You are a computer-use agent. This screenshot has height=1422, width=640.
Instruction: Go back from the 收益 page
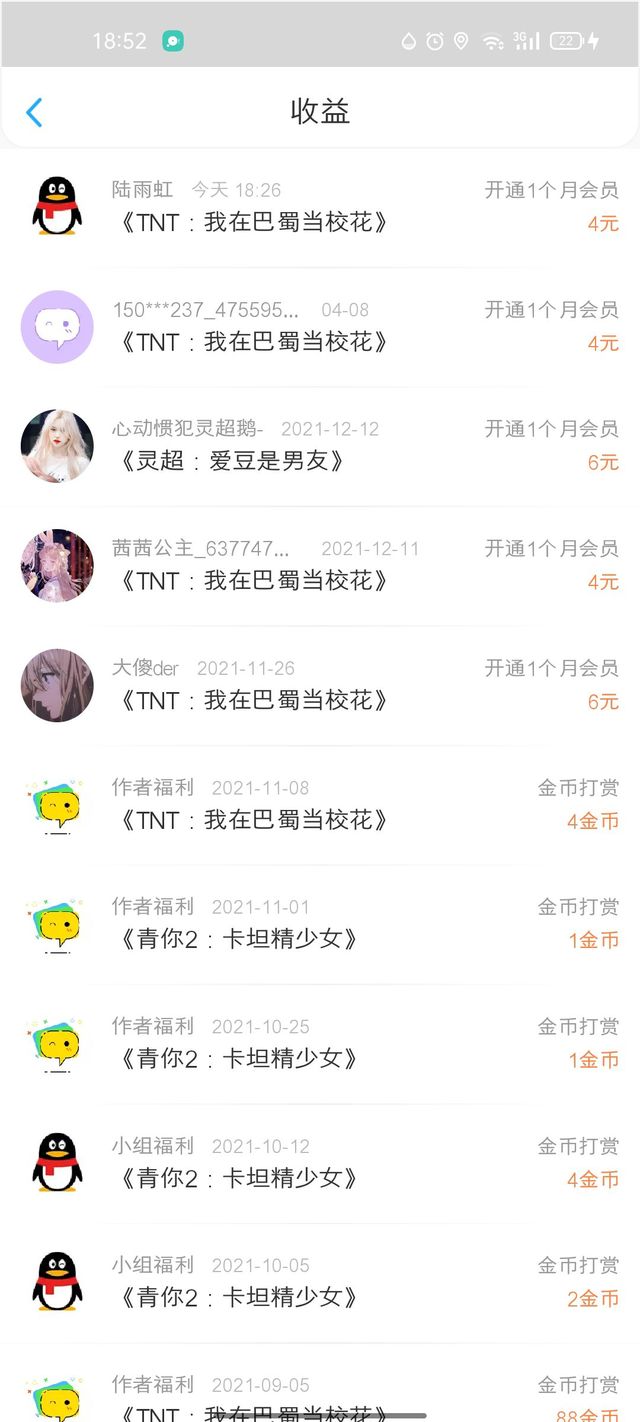34,112
